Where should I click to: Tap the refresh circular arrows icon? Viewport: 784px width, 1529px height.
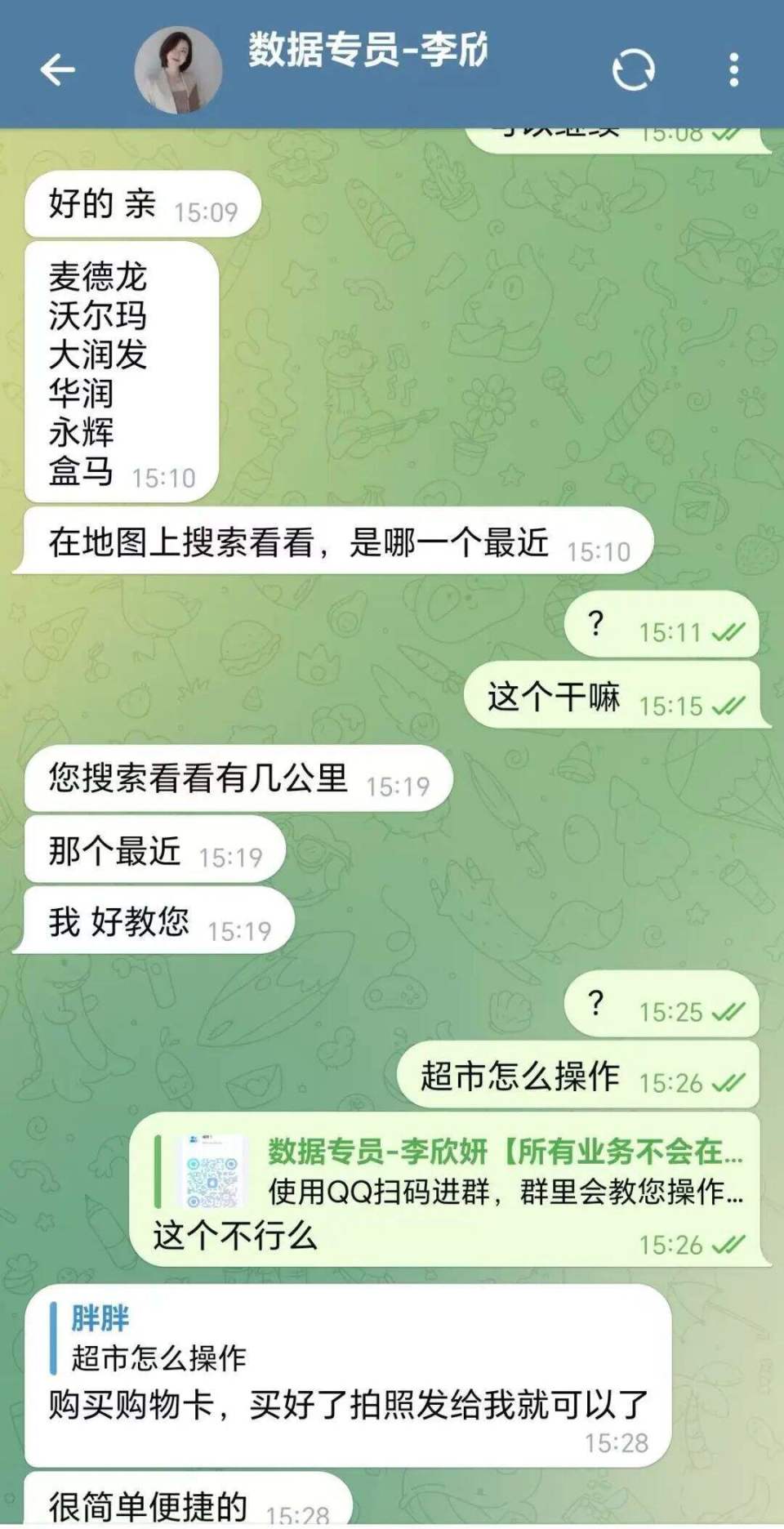tap(634, 69)
